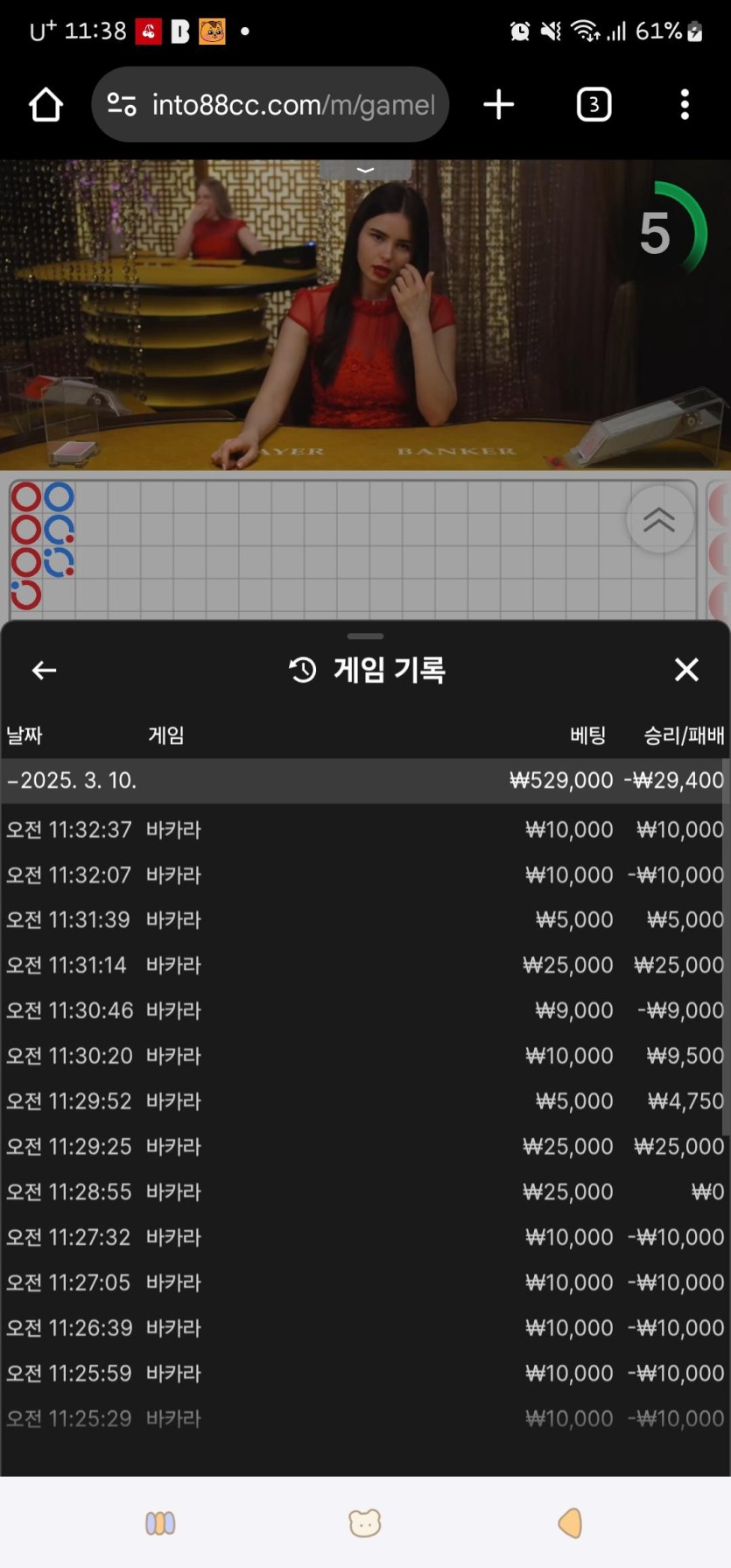Close the 게임 기록 panel

(x=686, y=670)
